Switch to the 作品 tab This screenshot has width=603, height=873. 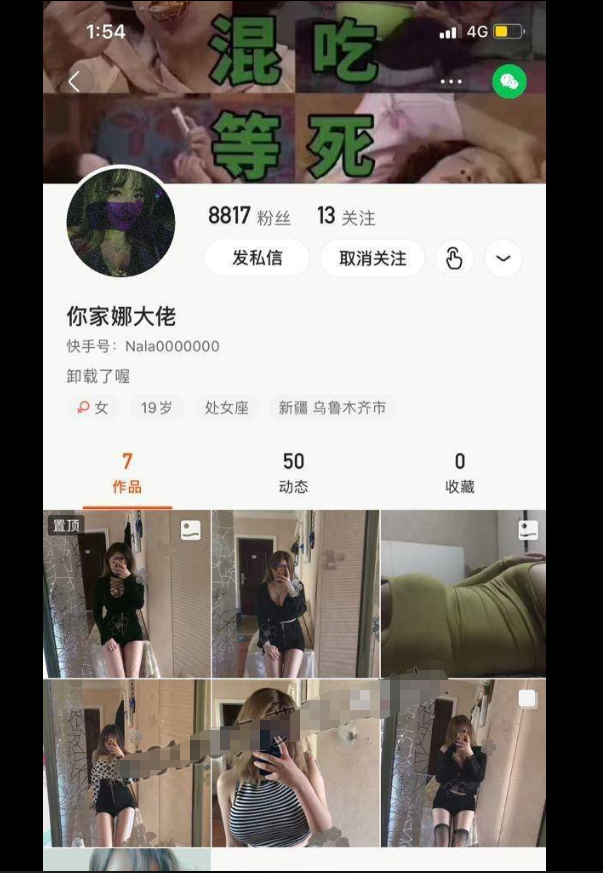click(127, 473)
